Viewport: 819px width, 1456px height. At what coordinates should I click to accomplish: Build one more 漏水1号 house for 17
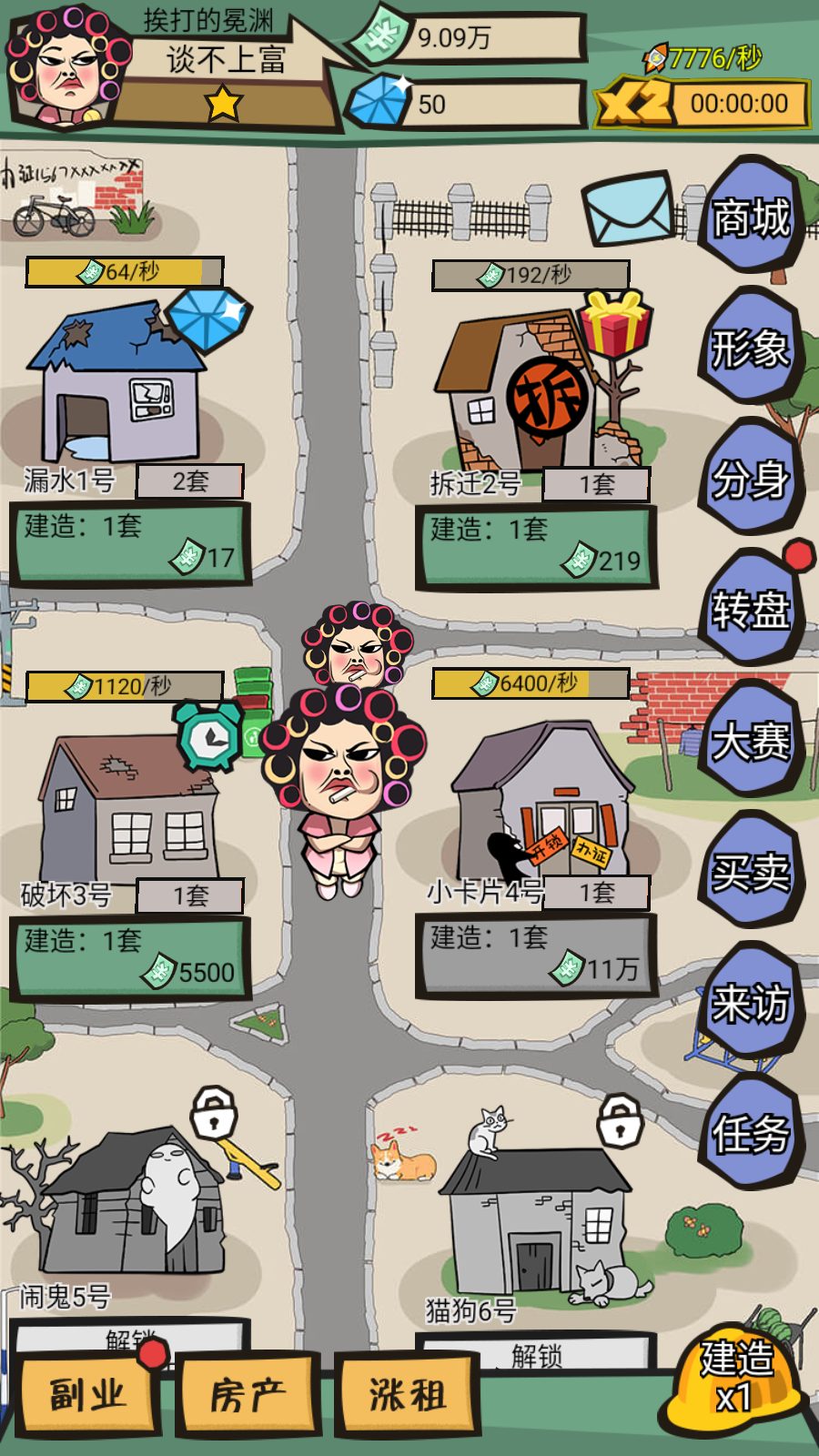tap(130, 543)
